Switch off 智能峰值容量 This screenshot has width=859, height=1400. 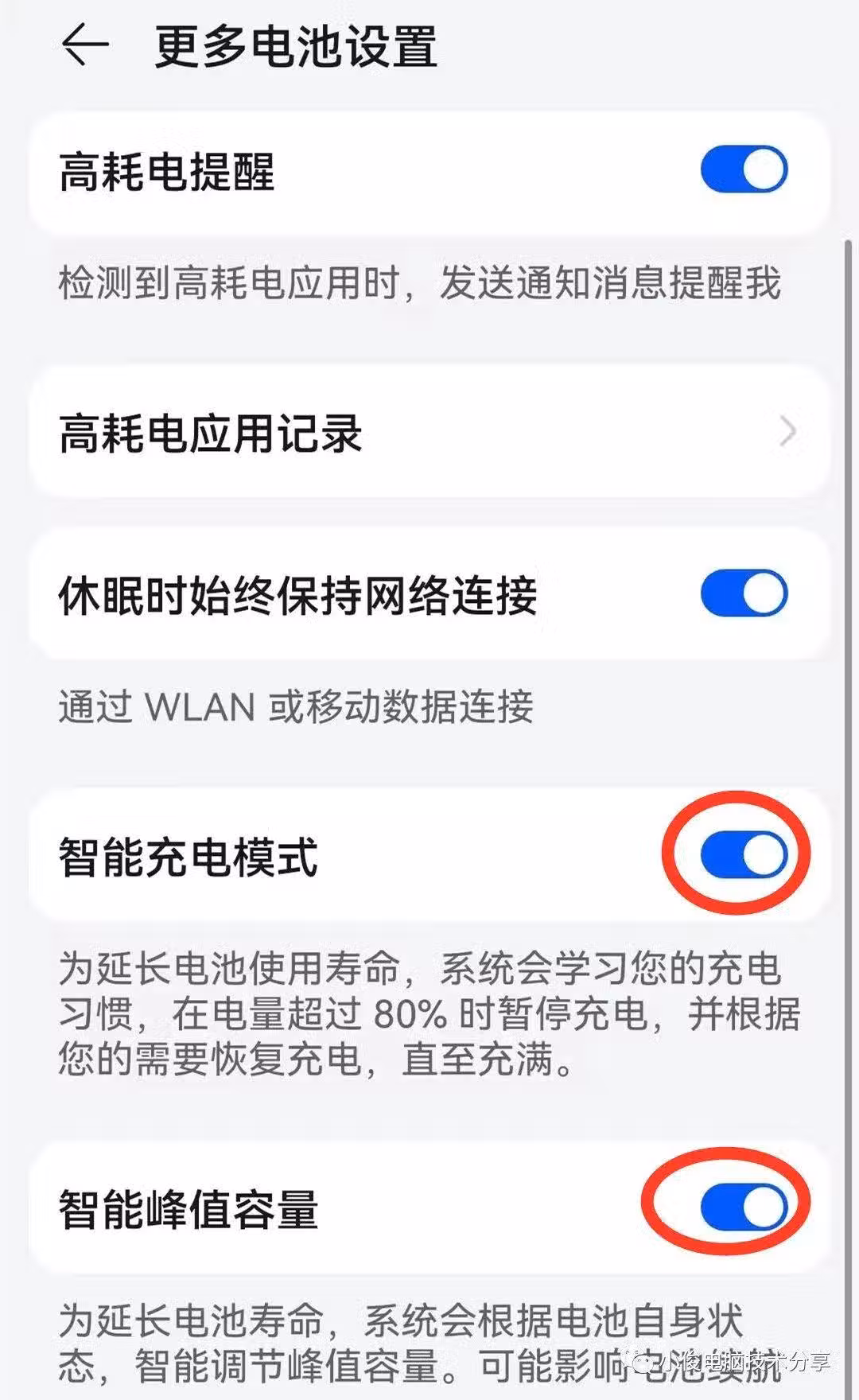744,1207
